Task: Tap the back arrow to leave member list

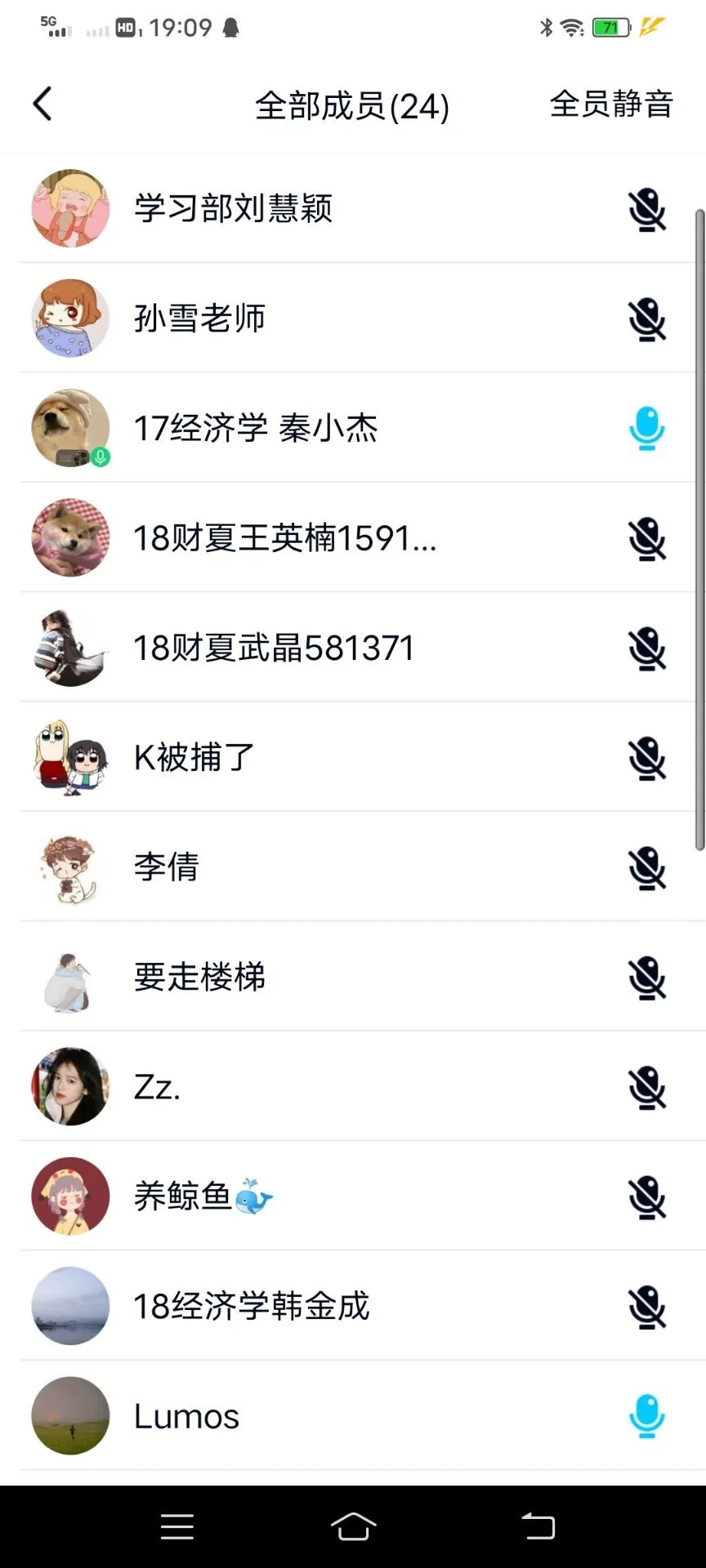Action: [x=42, y=104]
